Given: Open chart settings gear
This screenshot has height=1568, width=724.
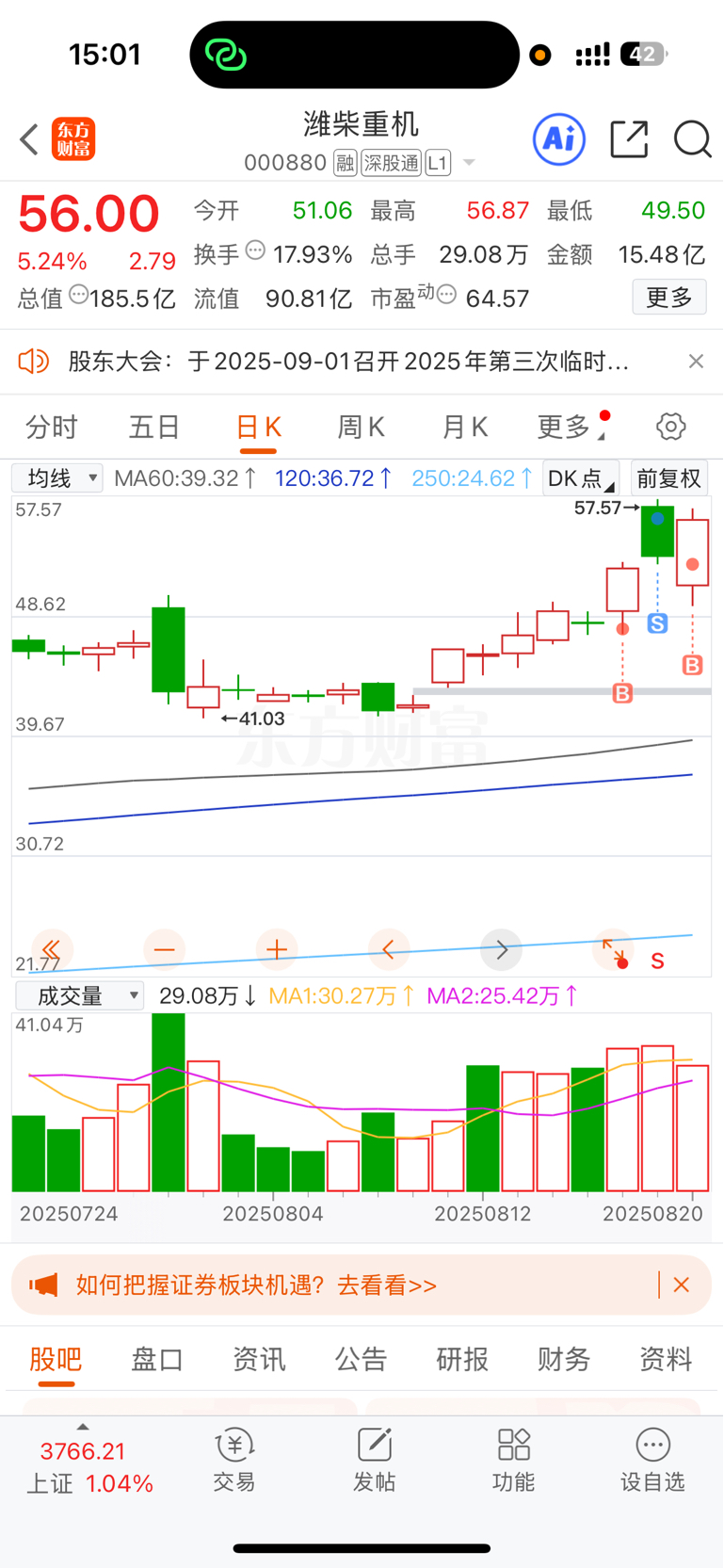Looking at the screenshot, I should (670, 428).
